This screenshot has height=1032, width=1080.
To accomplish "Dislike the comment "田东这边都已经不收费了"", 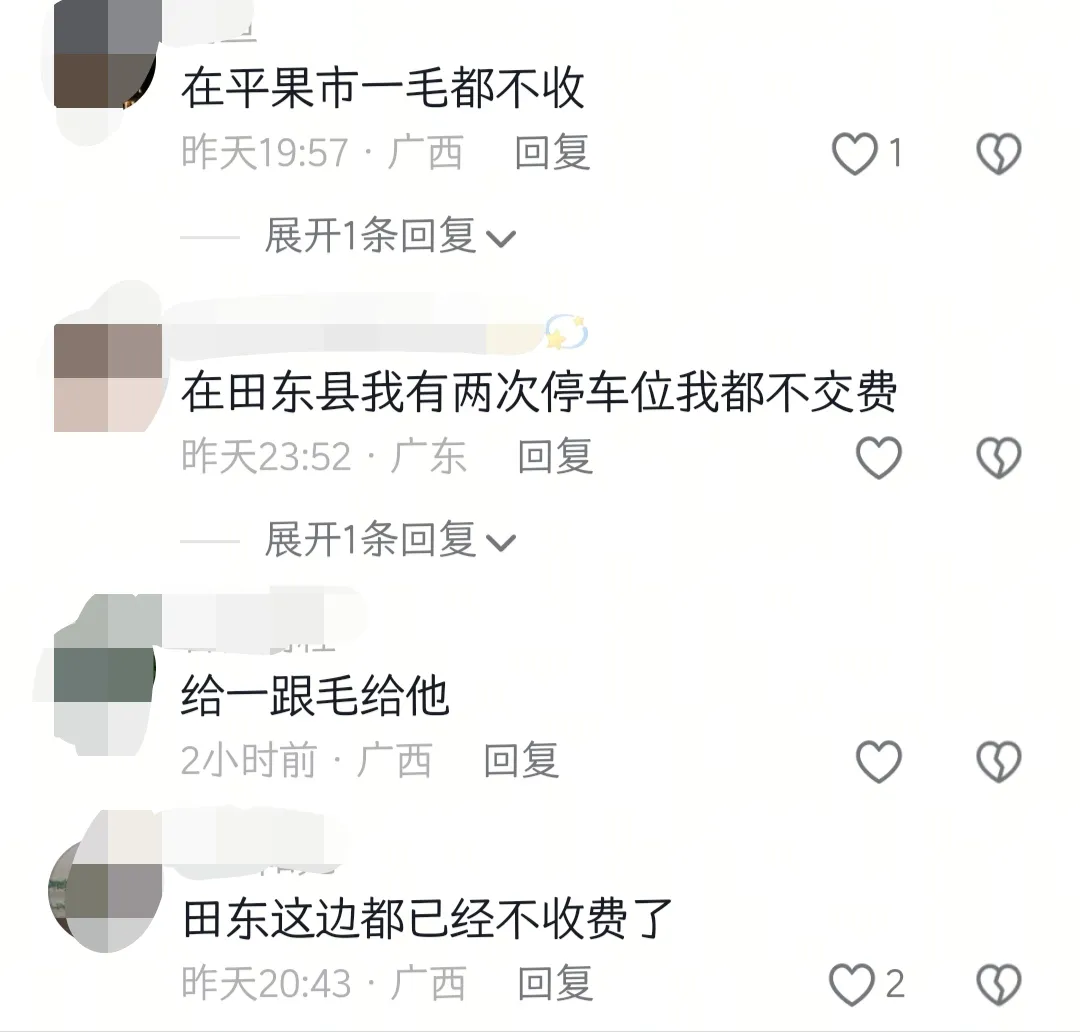I will click(x=998, y=984).
